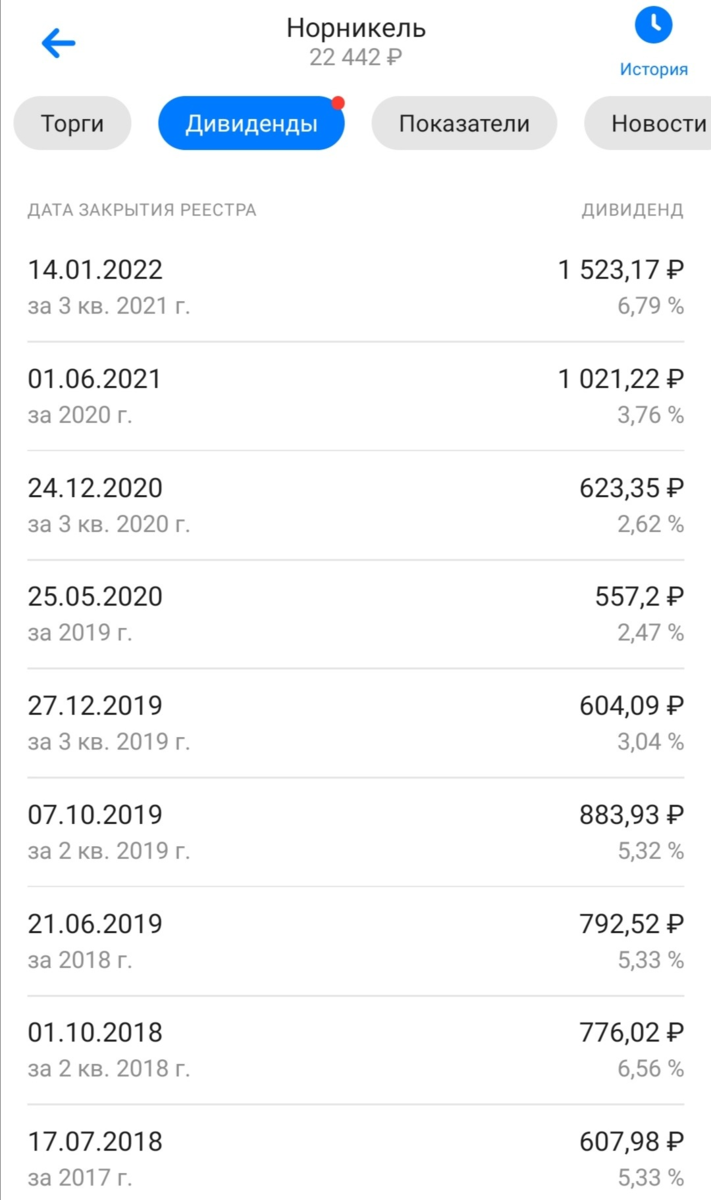
Task: Select the Дивиденды tab
Action: [251, 124]
